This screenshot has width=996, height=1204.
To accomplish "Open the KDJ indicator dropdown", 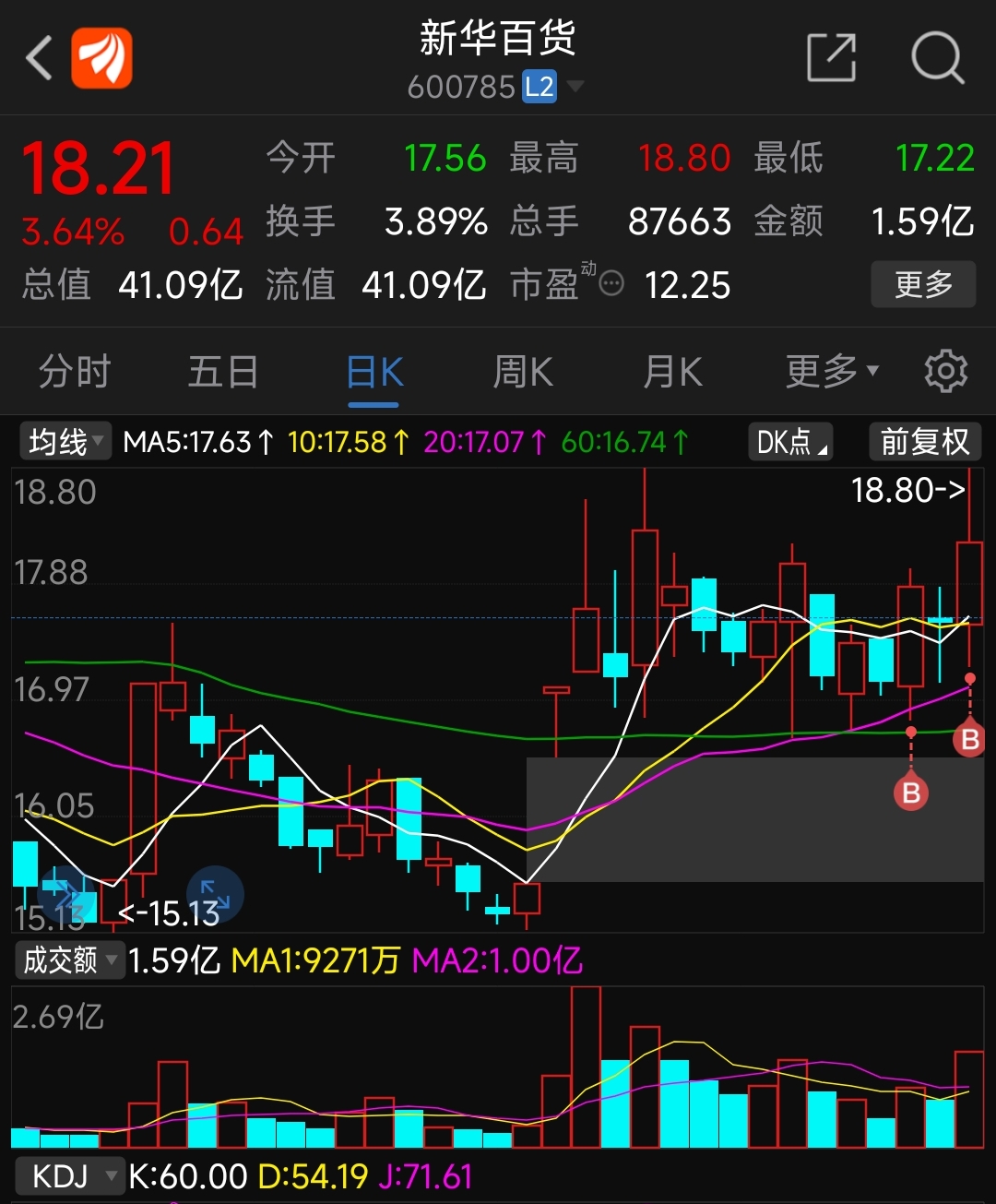I will tap(69, 1176).
